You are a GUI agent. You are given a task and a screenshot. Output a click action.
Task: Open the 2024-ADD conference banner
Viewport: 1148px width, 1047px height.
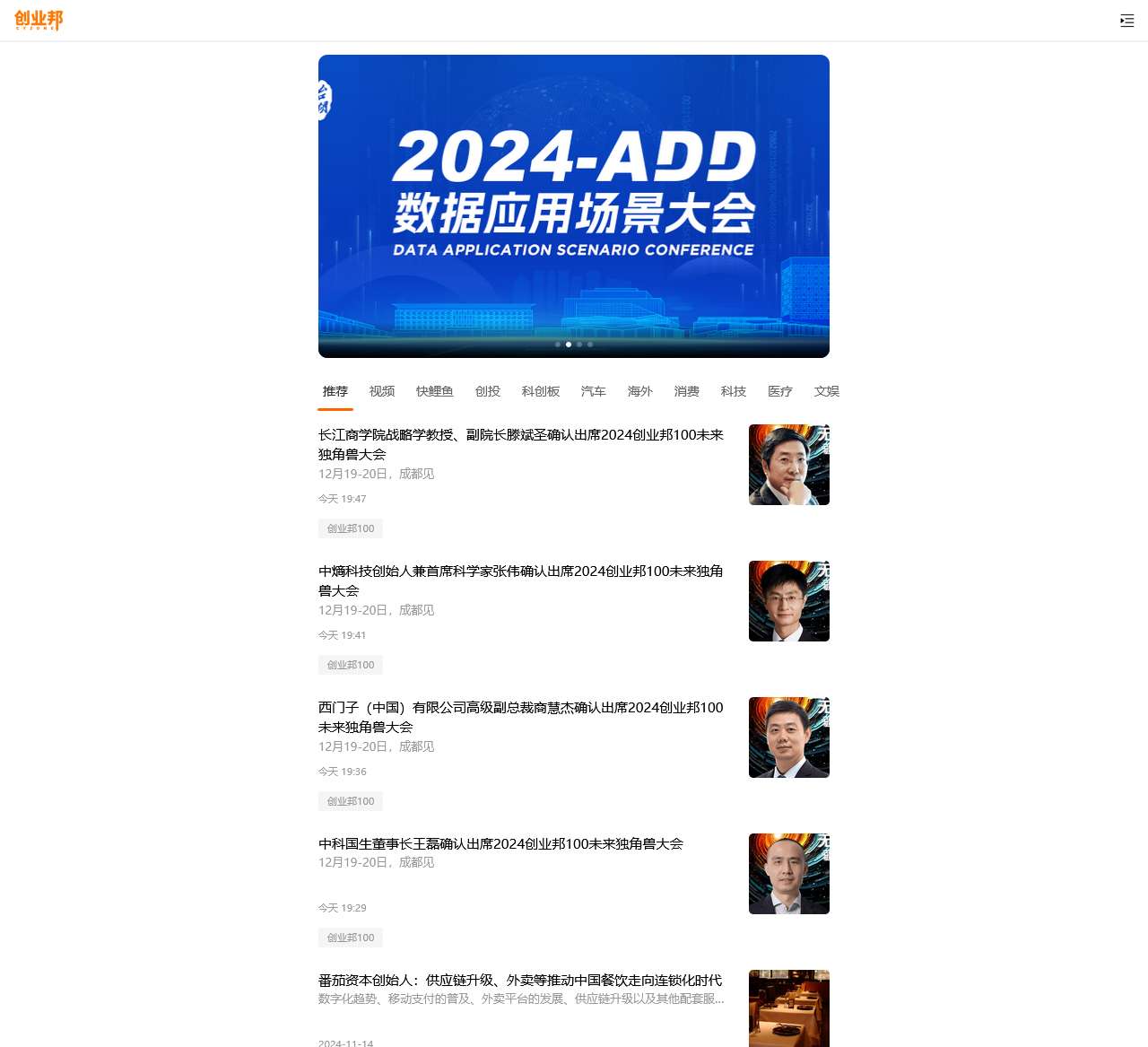coord(574,205)
